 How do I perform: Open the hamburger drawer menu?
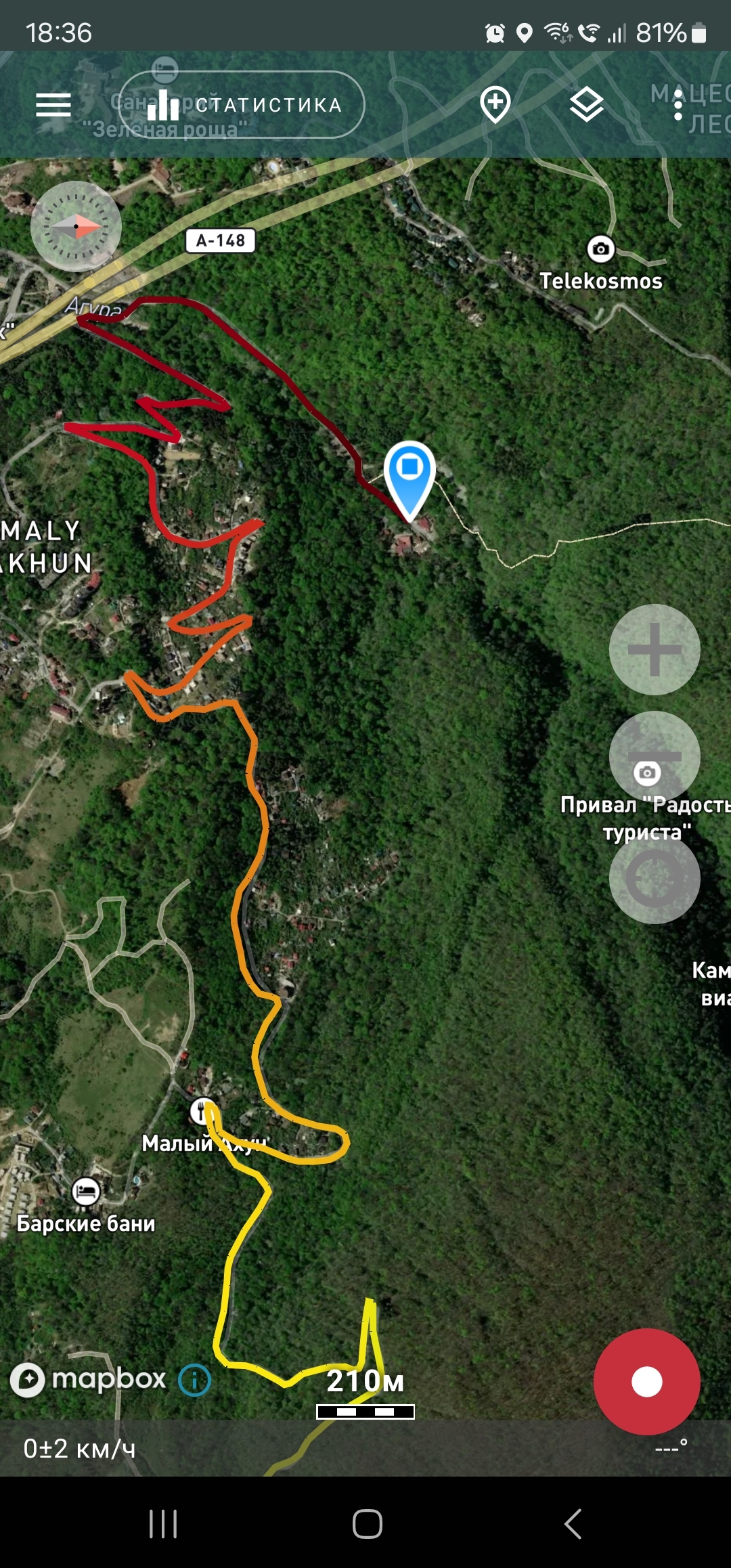coord(53,105)
